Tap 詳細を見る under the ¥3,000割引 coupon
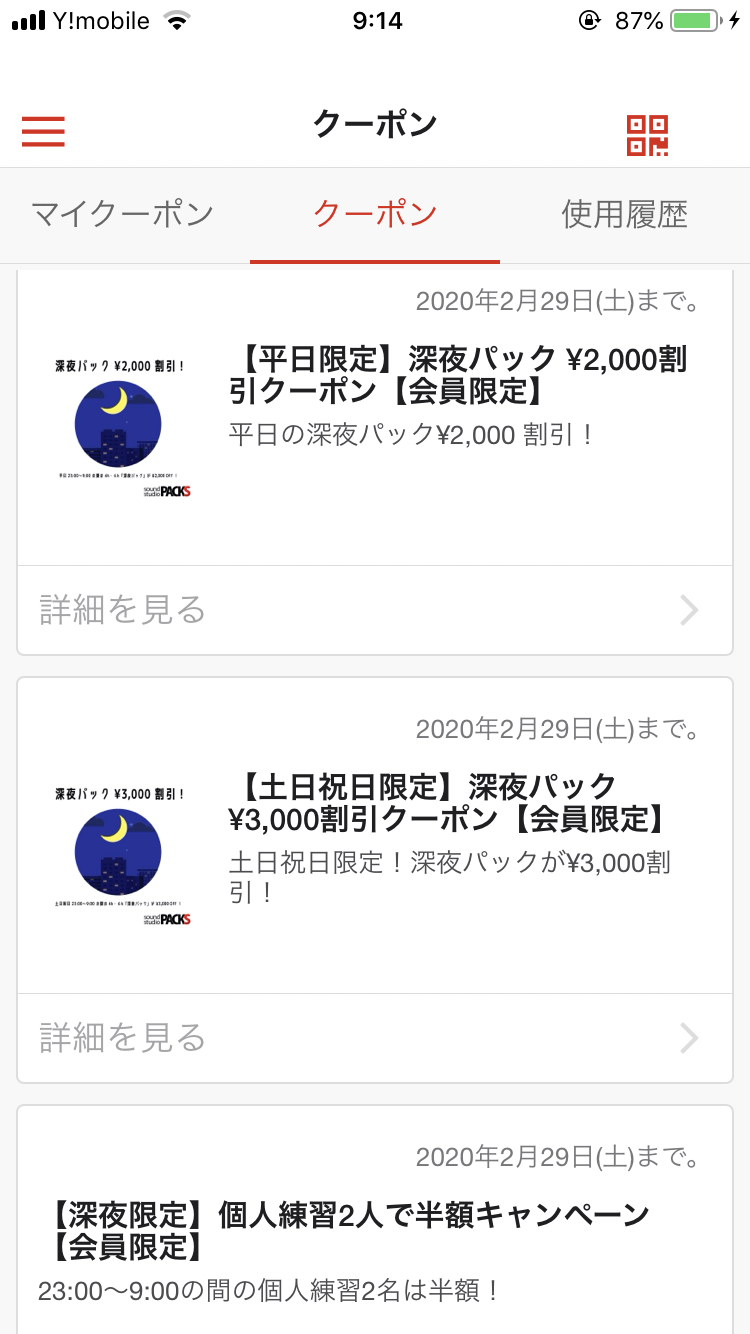Viewport: 750px width, 1334px height. point(375,1038)
